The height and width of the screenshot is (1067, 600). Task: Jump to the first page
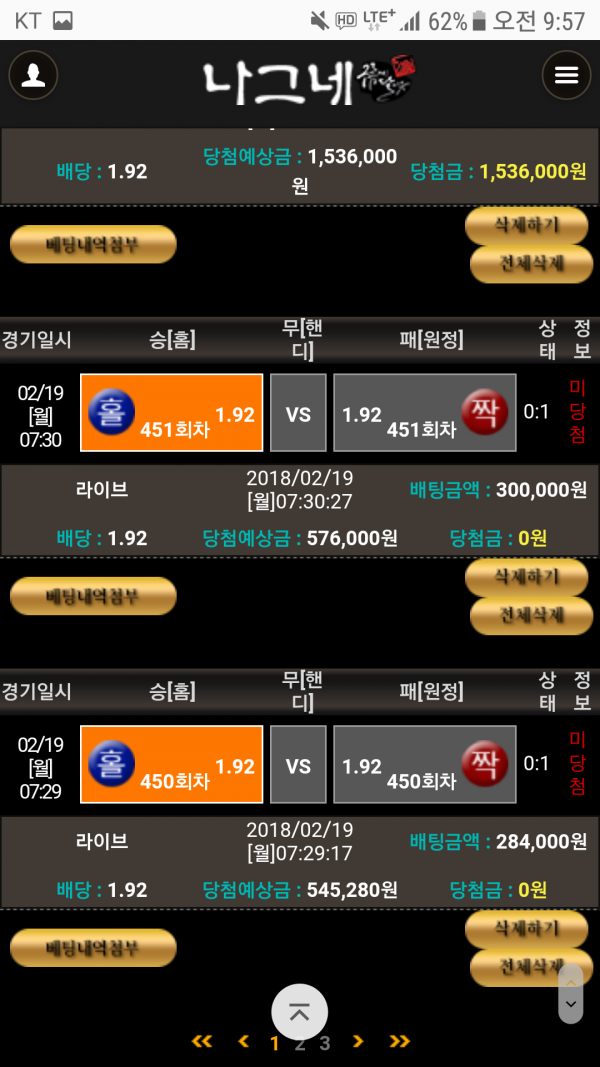pos(201,1041)
